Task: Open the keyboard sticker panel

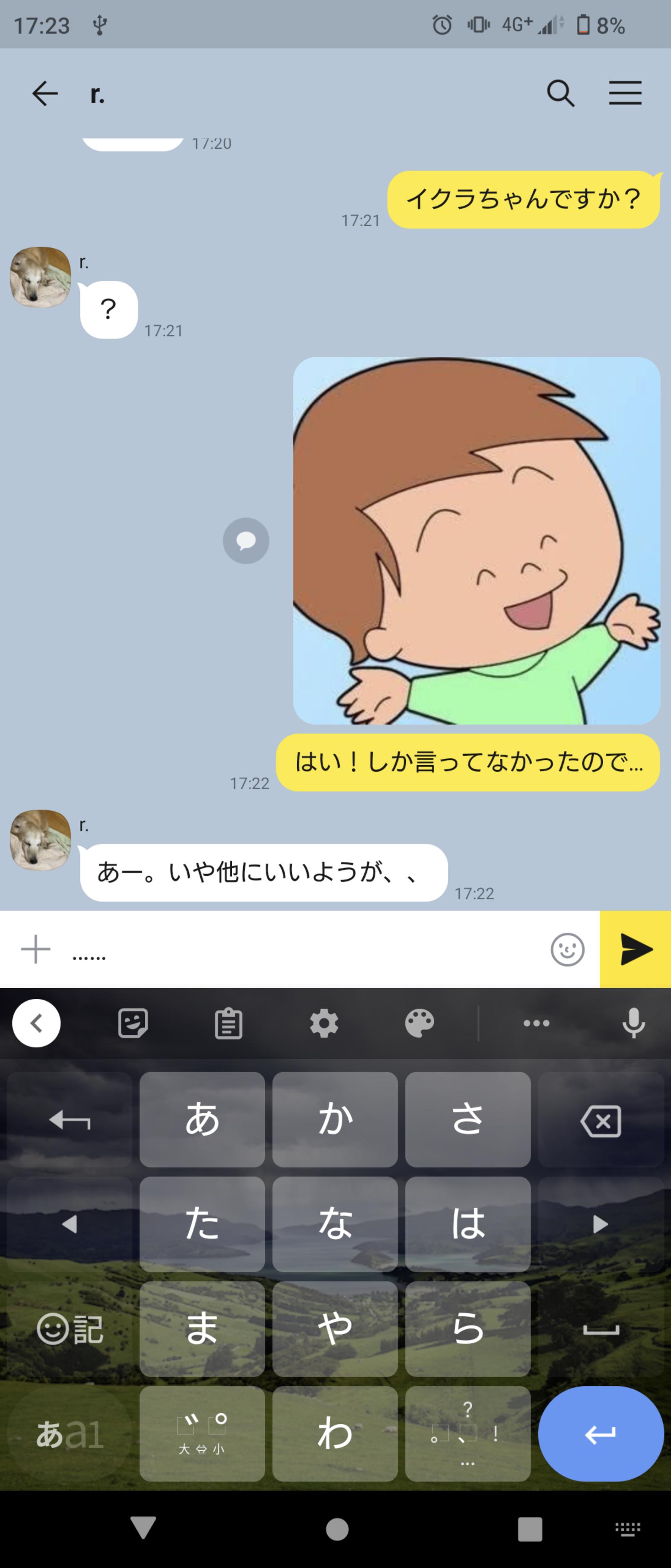Action: 133,1023
